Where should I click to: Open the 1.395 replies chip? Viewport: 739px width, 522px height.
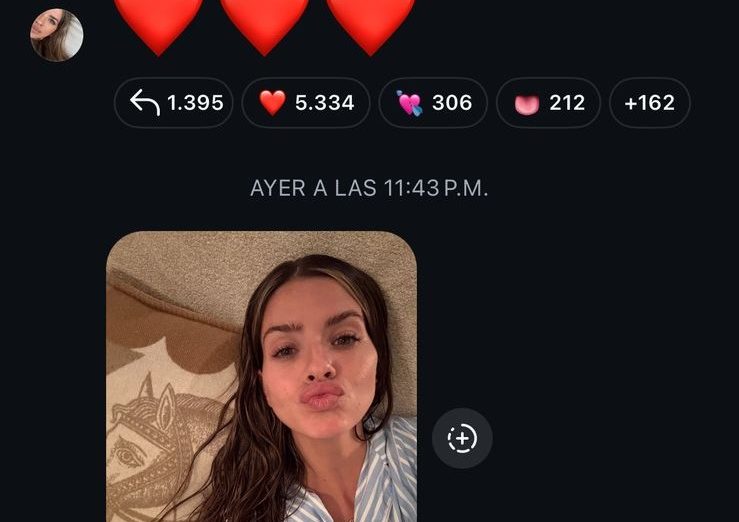(x=175, y=103)
